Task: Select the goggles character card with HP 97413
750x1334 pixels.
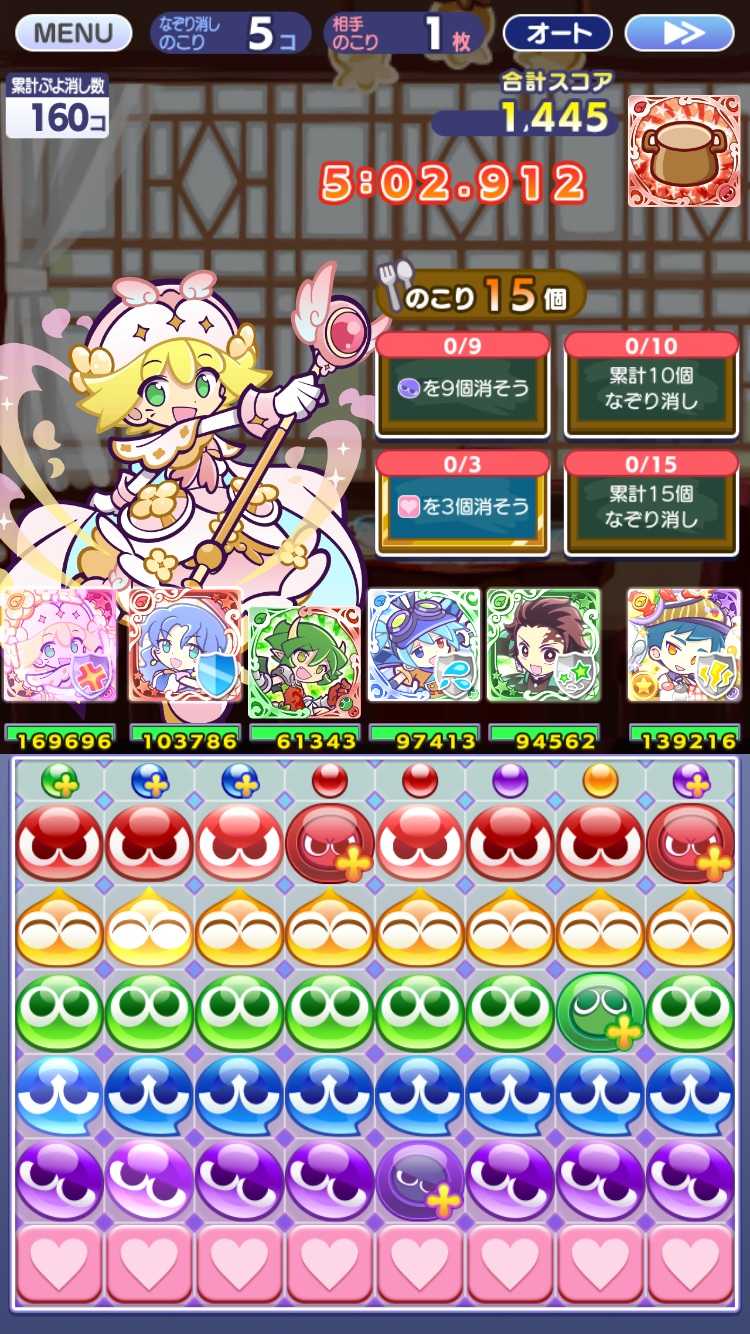Action: point(424,646)
